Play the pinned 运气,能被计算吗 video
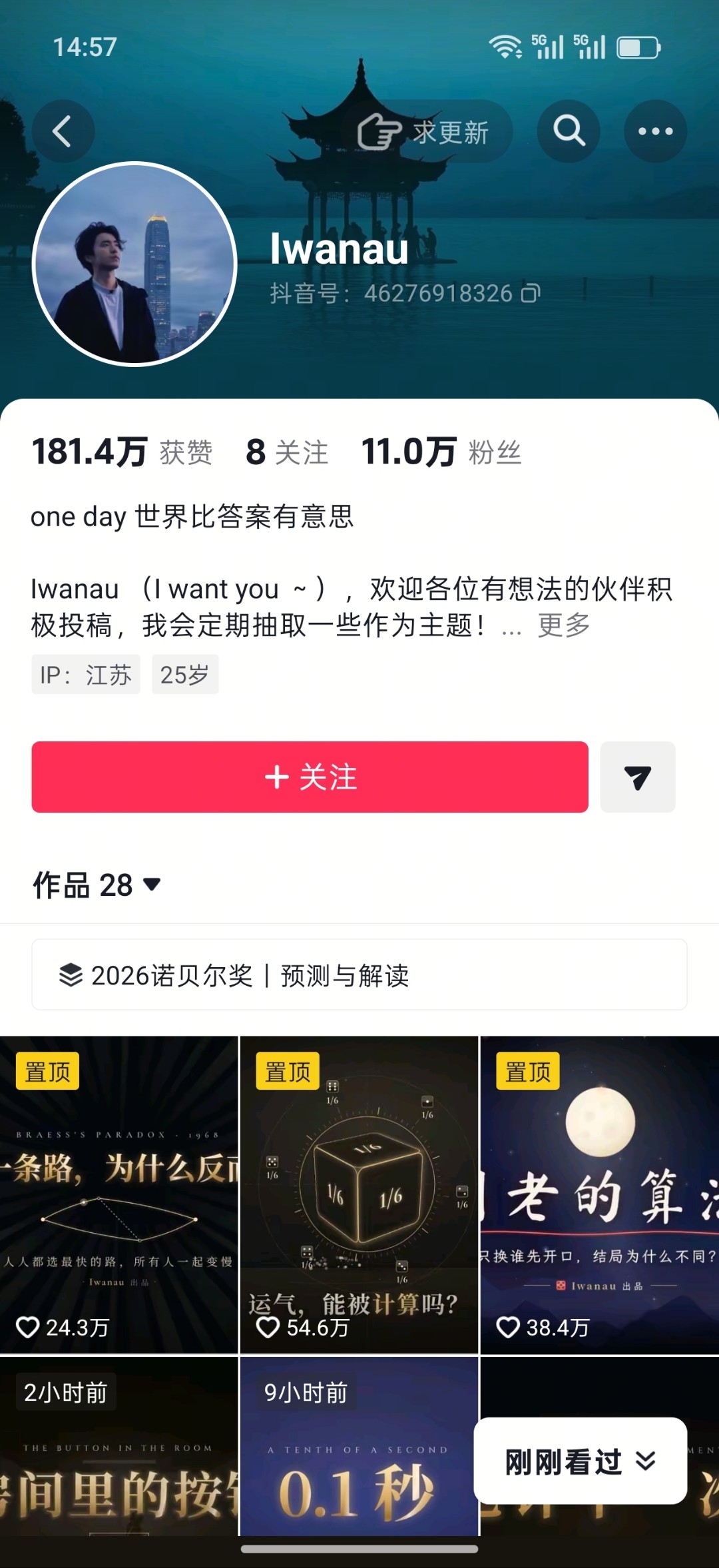Screen dimensions: 719x1568 [359, 1195]
